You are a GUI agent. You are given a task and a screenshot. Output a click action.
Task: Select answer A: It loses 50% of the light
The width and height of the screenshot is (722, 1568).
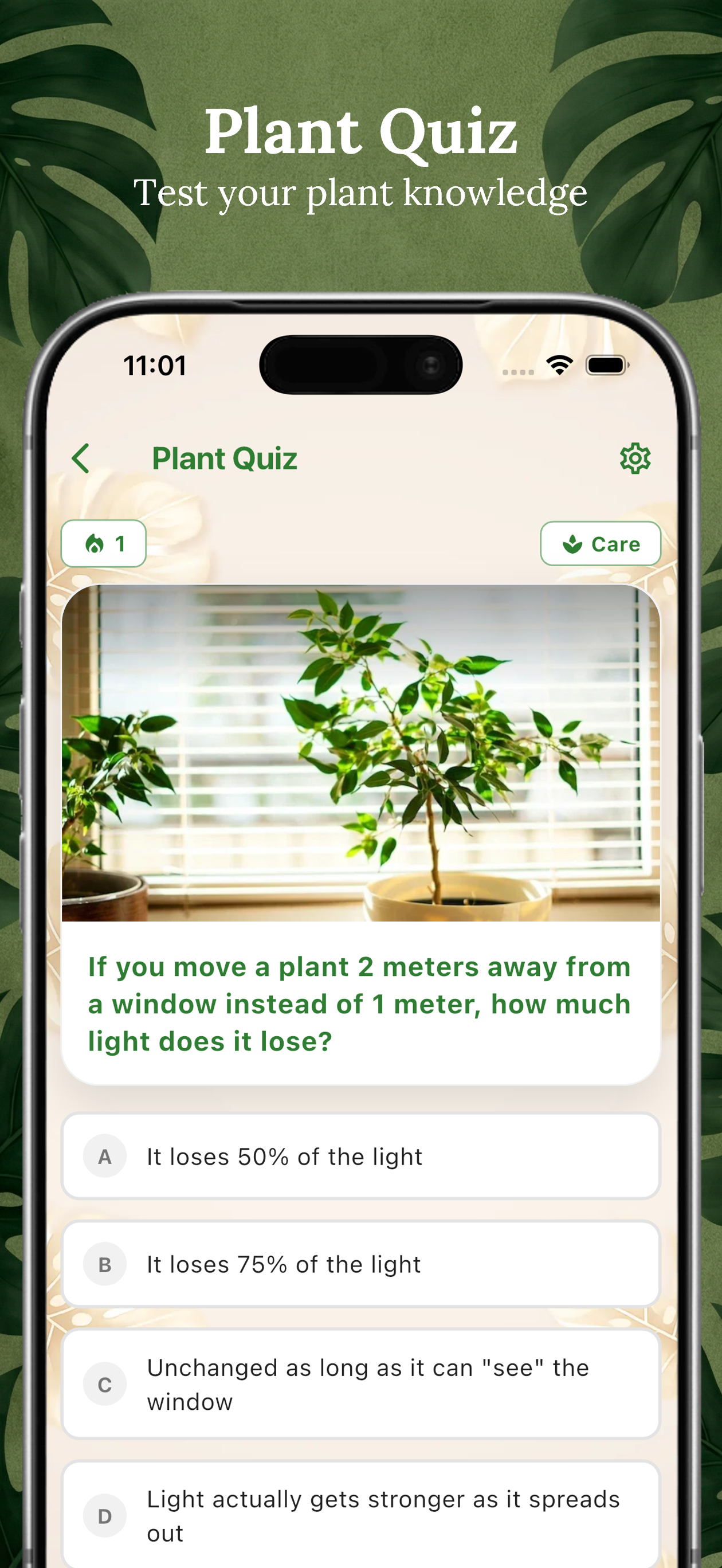pos(361,1156)
